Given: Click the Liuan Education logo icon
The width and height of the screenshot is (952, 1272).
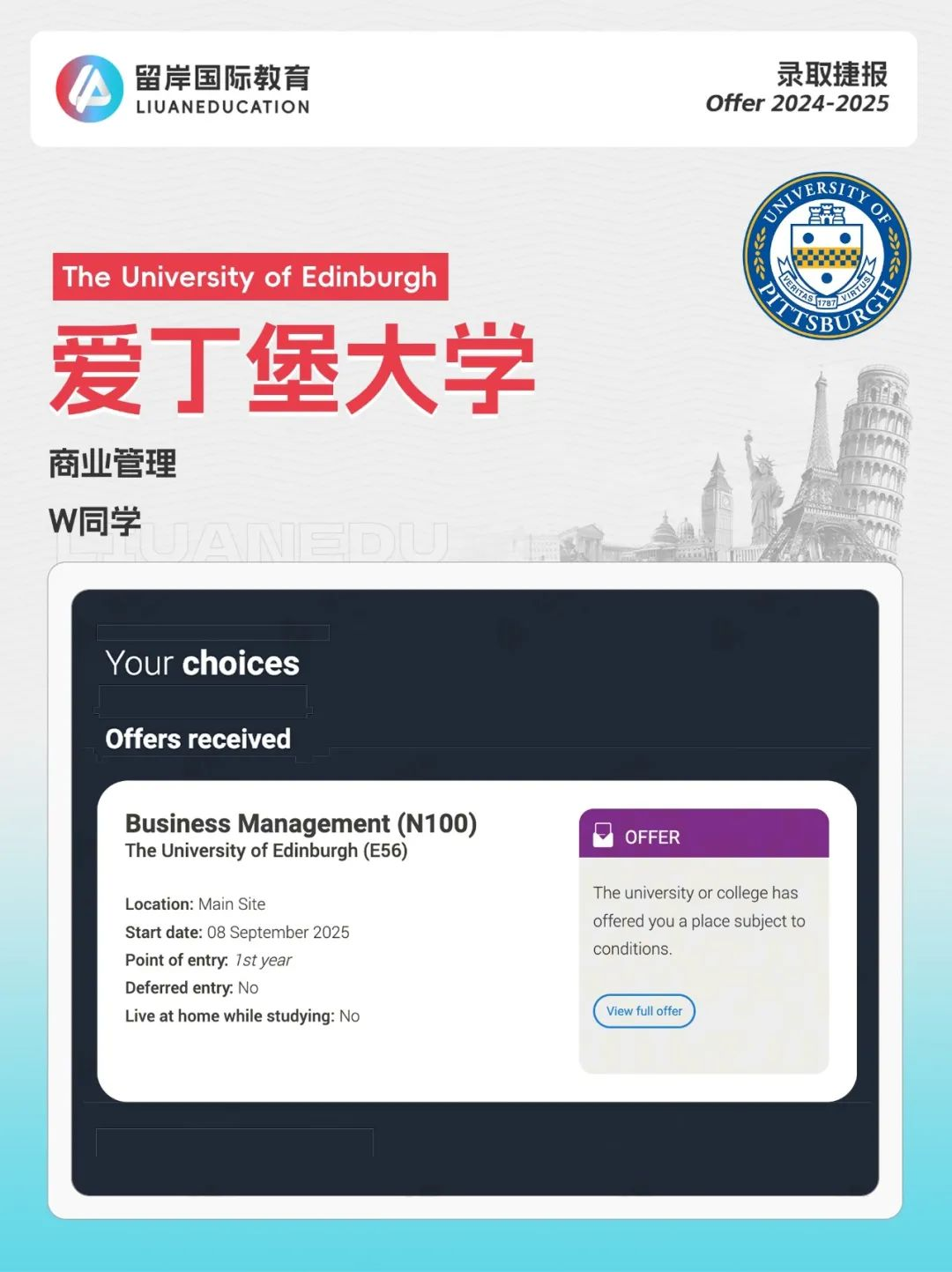Looking at the screenshot, I should click(x=89, y=88).
